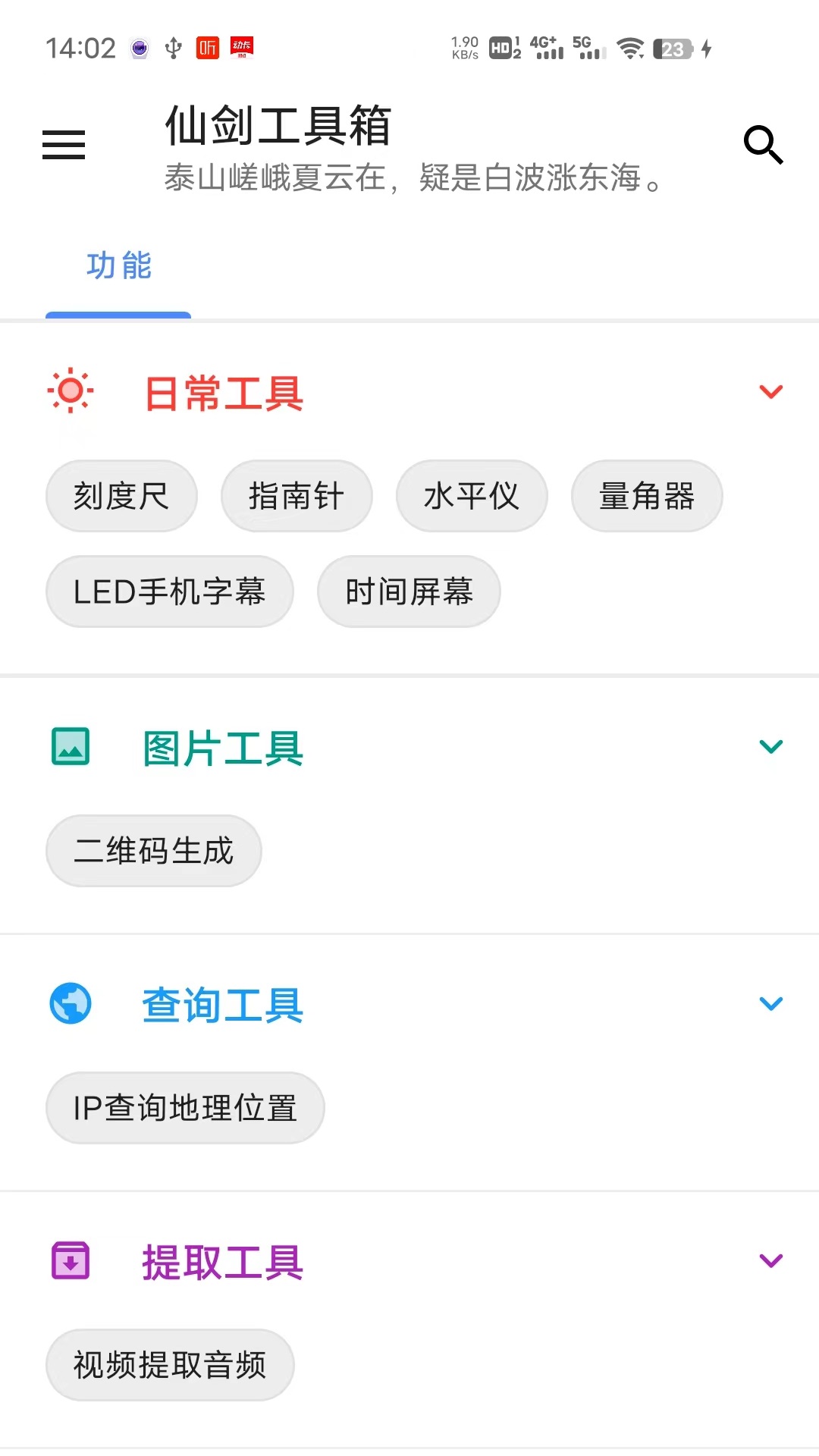The height and width of the screenshot is (1456, 819).
Task: Select the 量角器 chip
Action: click(x=646, y=497)
